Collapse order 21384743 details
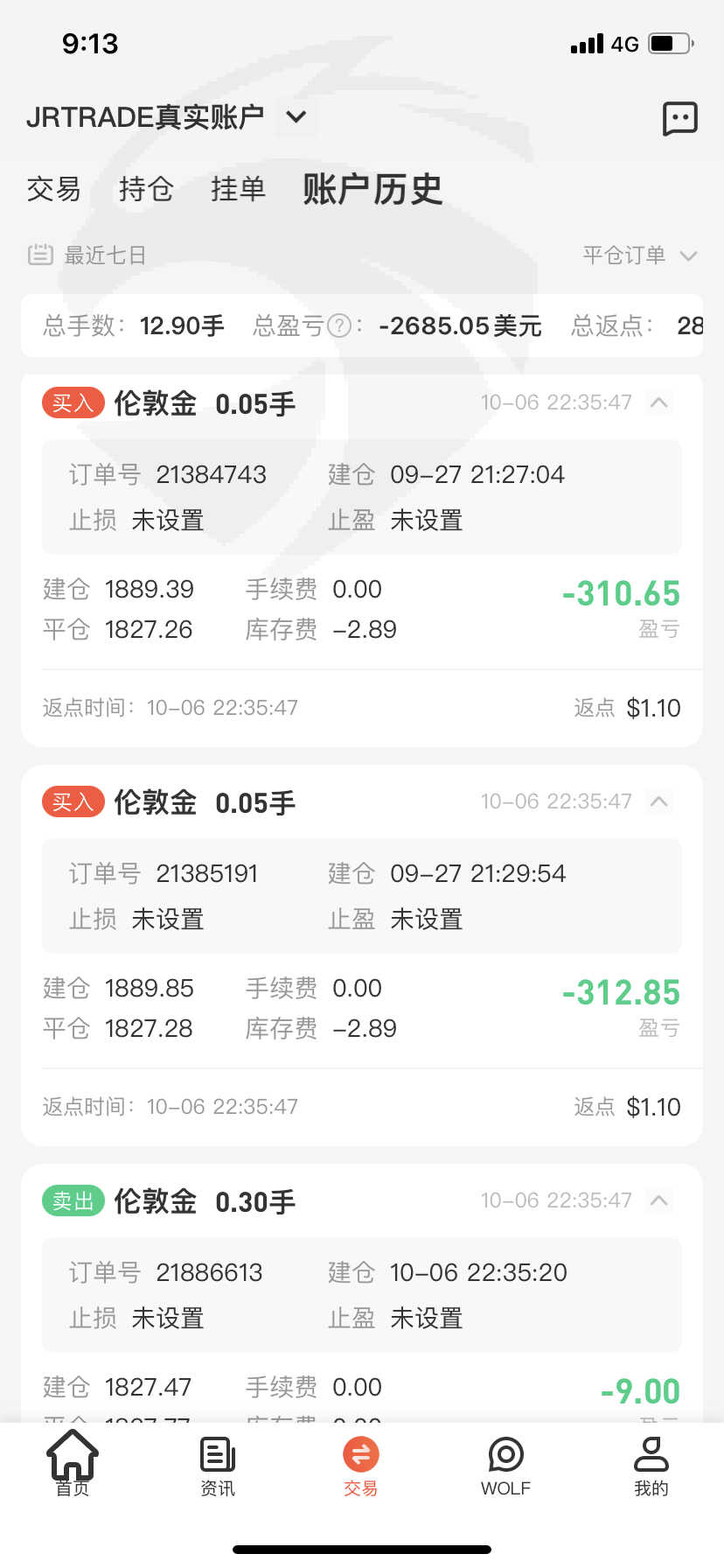This screenshot has height=1568, width=724. 659,402
